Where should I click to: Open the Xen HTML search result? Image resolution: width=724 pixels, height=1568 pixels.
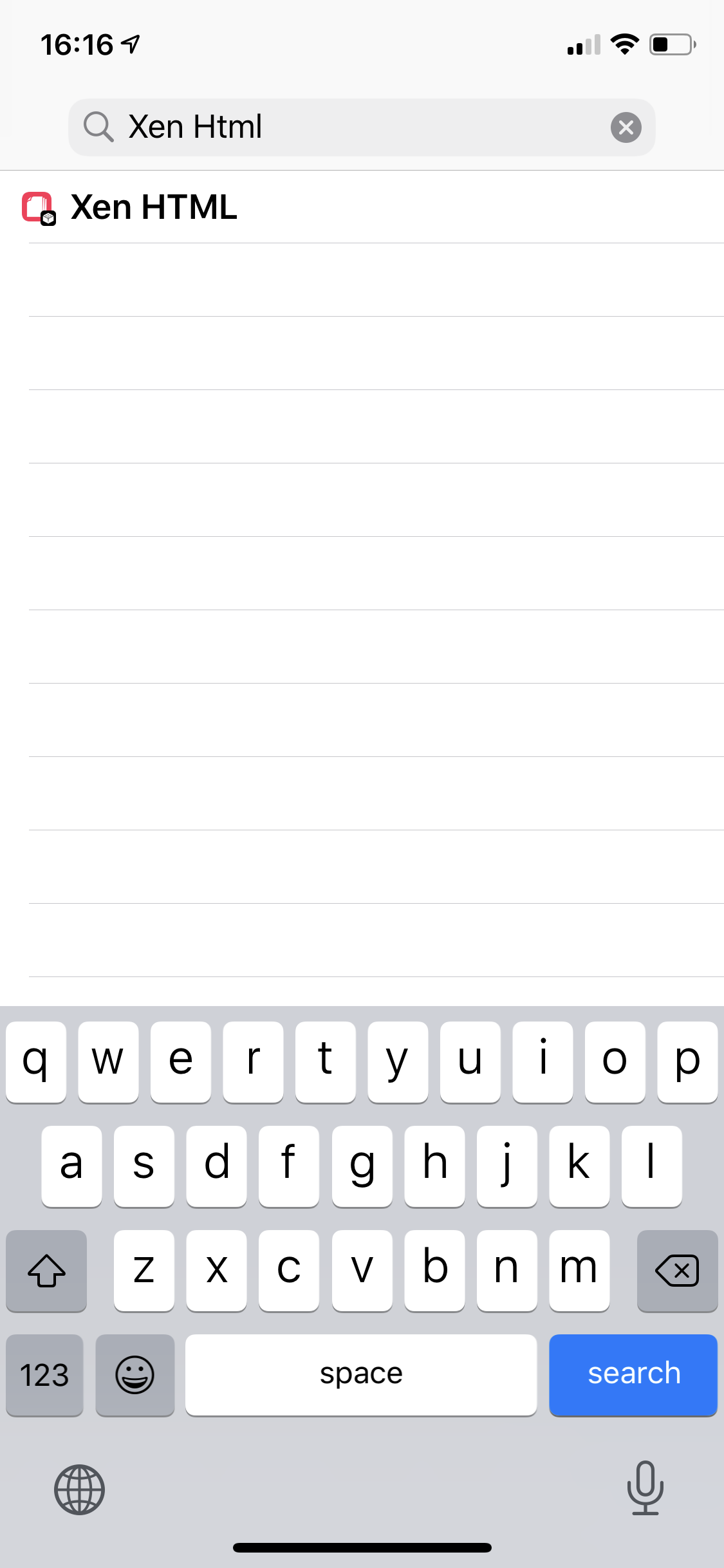pyautogui.click(x=362, y=207)
